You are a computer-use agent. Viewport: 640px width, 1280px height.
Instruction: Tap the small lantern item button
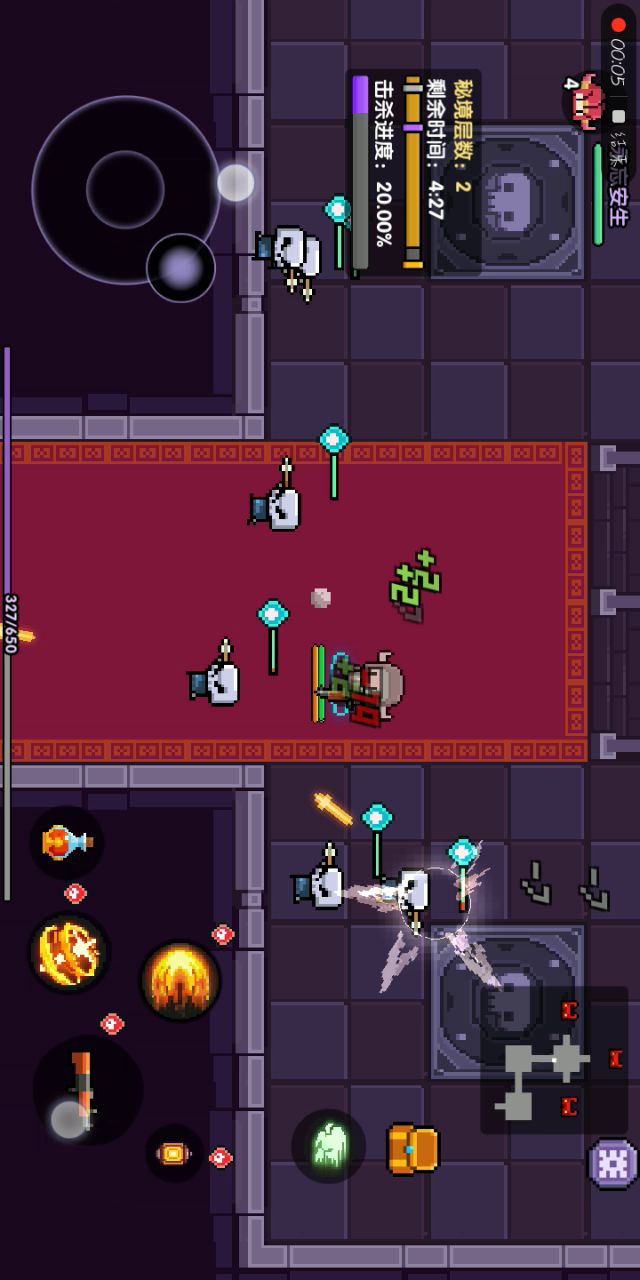click(x=174, y=1153)
